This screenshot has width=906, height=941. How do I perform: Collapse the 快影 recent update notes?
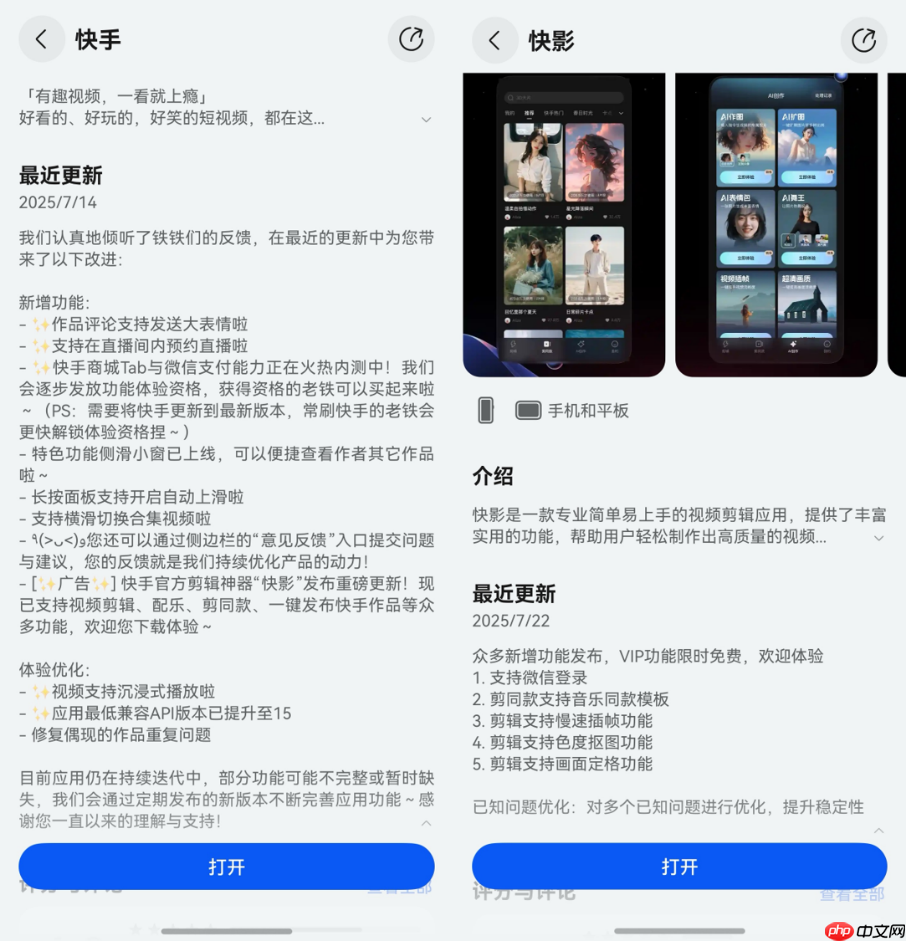[x=879, y=830]
